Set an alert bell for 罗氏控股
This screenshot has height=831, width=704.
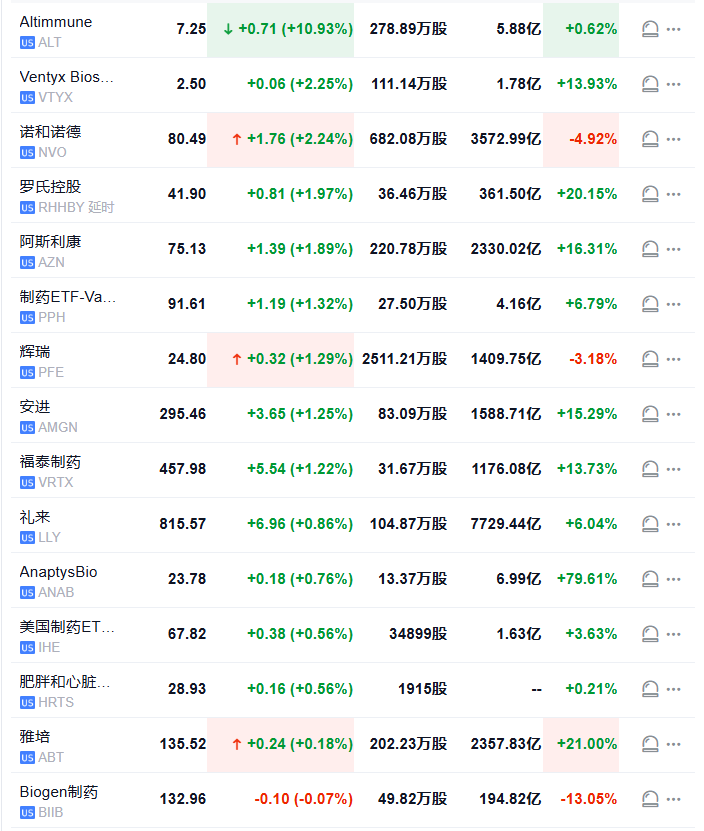tap(650, 194)
